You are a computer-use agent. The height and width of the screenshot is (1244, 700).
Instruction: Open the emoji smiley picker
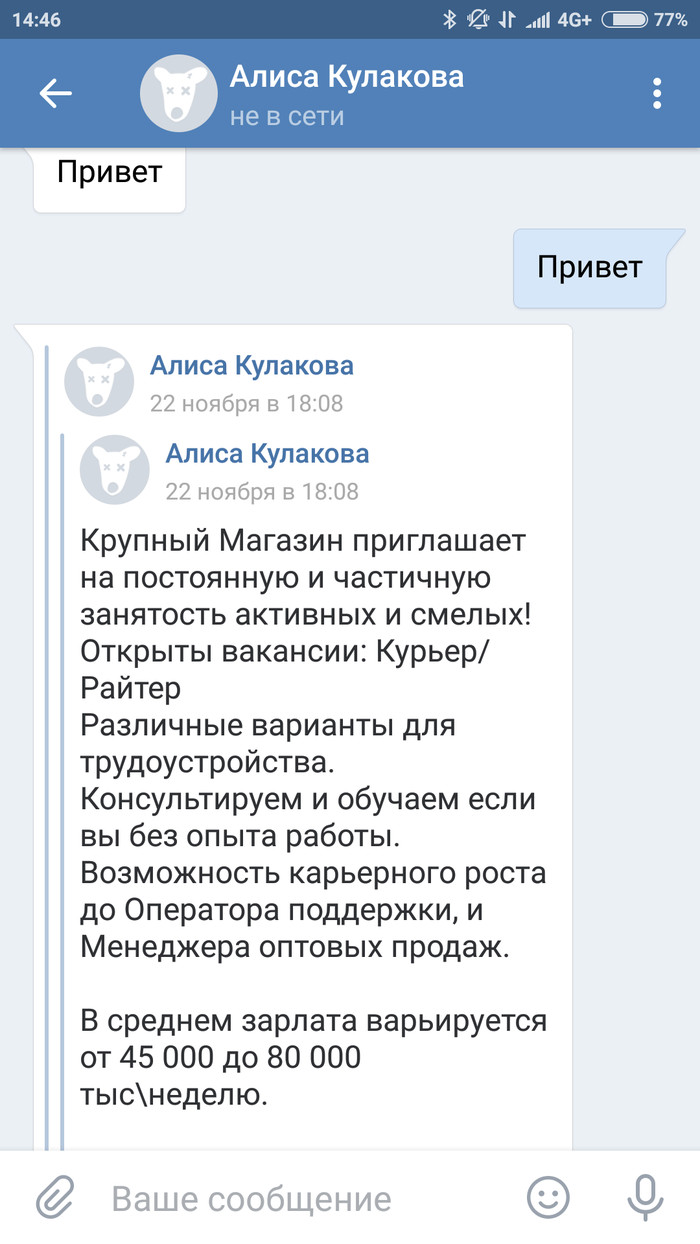pos(548,1197)
